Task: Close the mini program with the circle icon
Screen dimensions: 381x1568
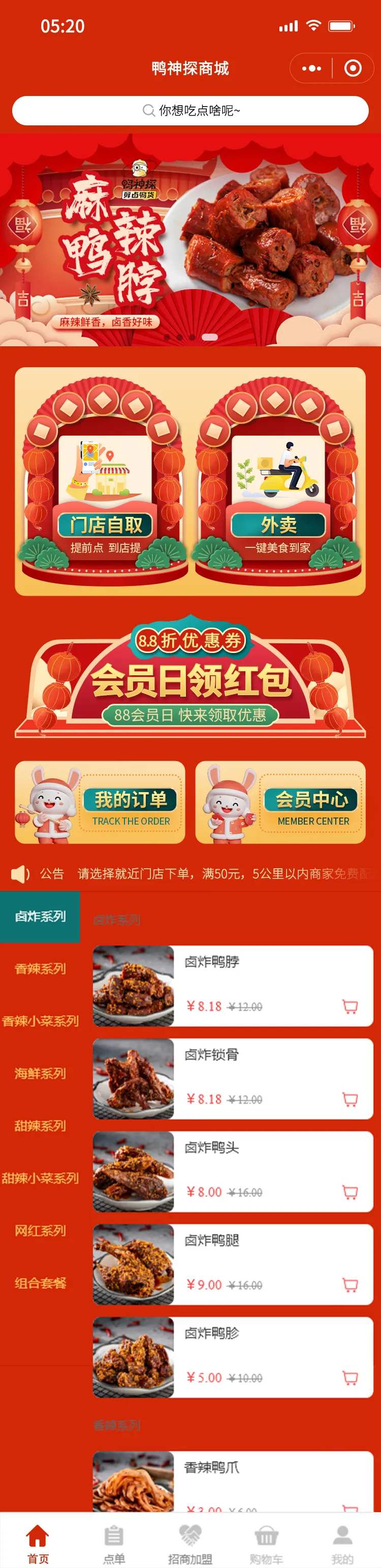Action: (x=353, y=68)
